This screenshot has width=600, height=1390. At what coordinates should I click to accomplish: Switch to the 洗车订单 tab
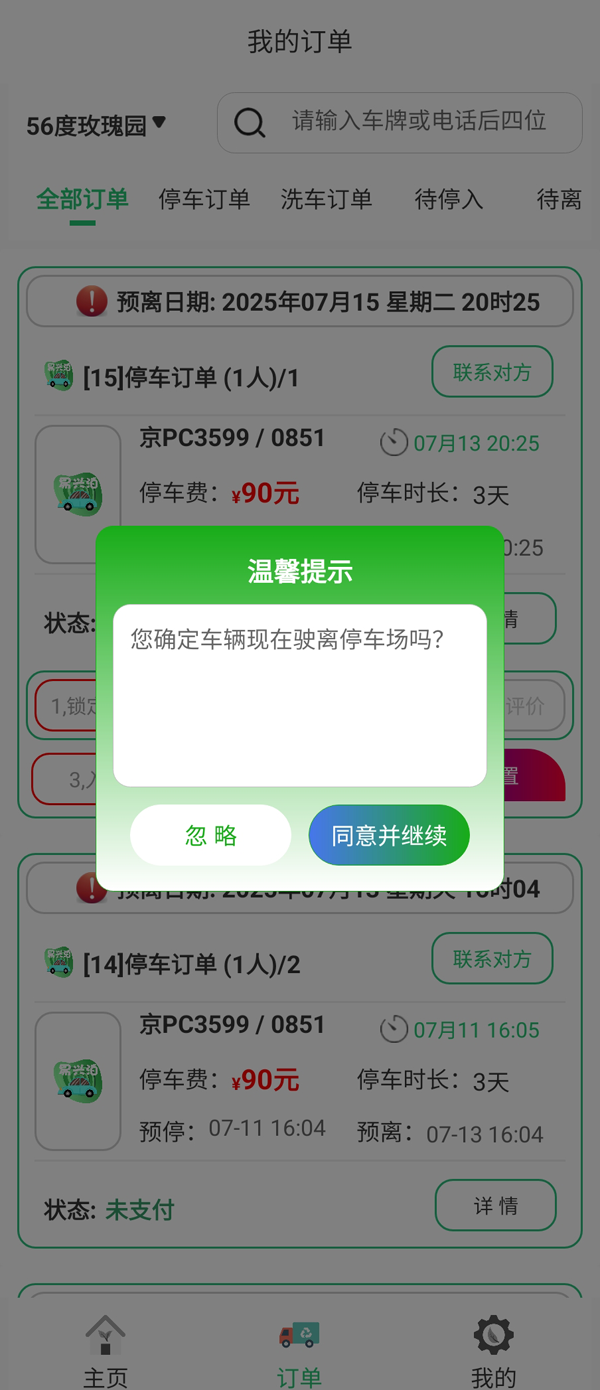pos(326,199)
